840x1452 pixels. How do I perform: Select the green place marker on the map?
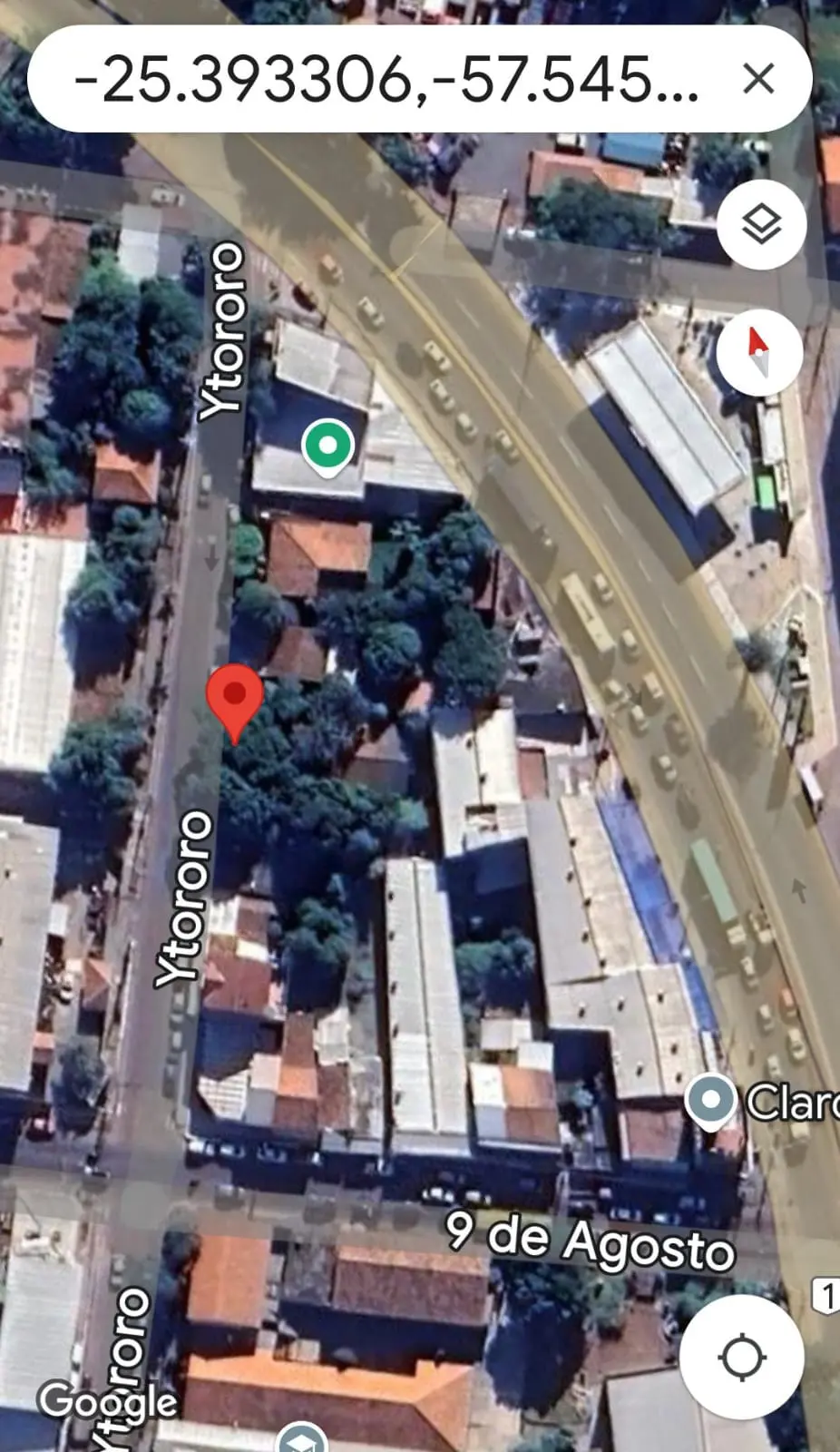[327, 448]
